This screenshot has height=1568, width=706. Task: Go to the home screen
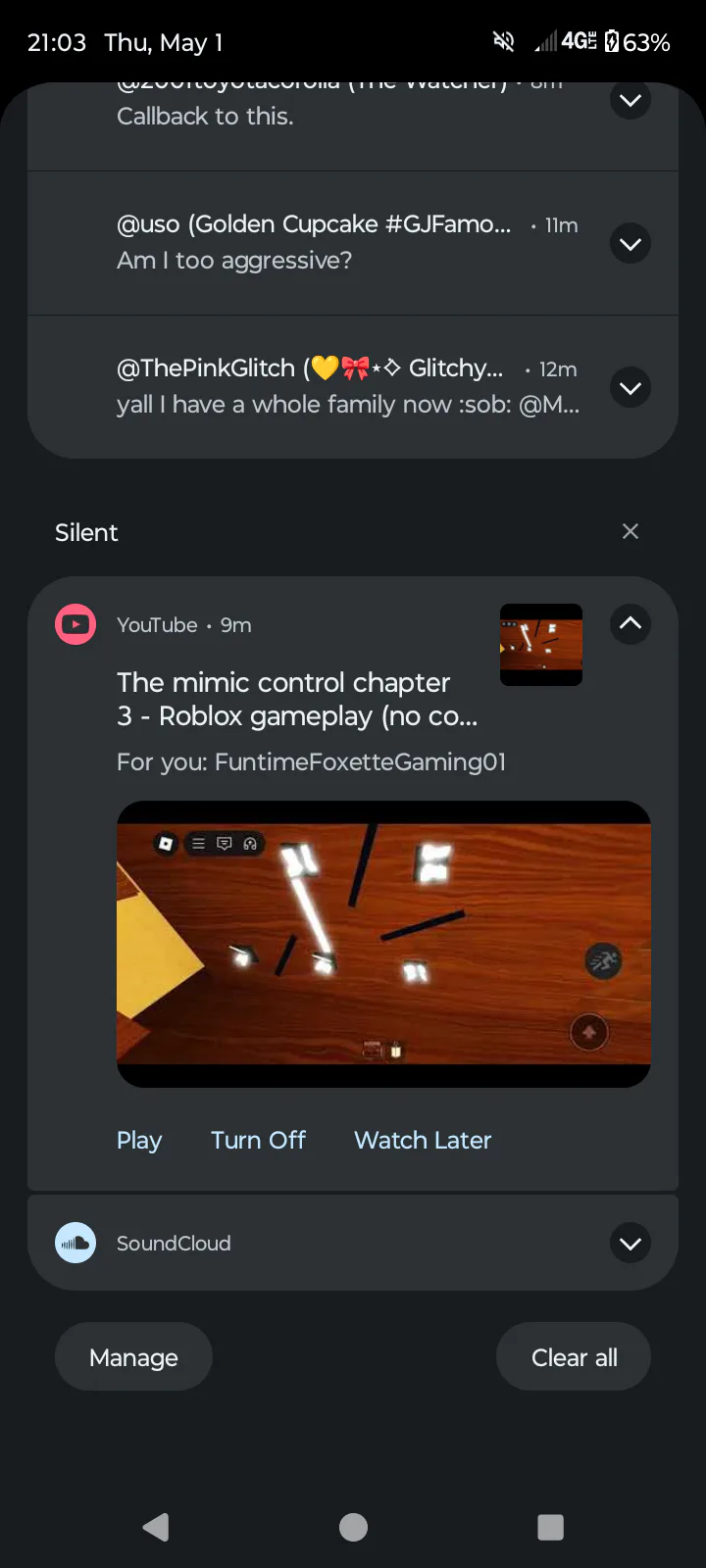(x=353, y=1527)
